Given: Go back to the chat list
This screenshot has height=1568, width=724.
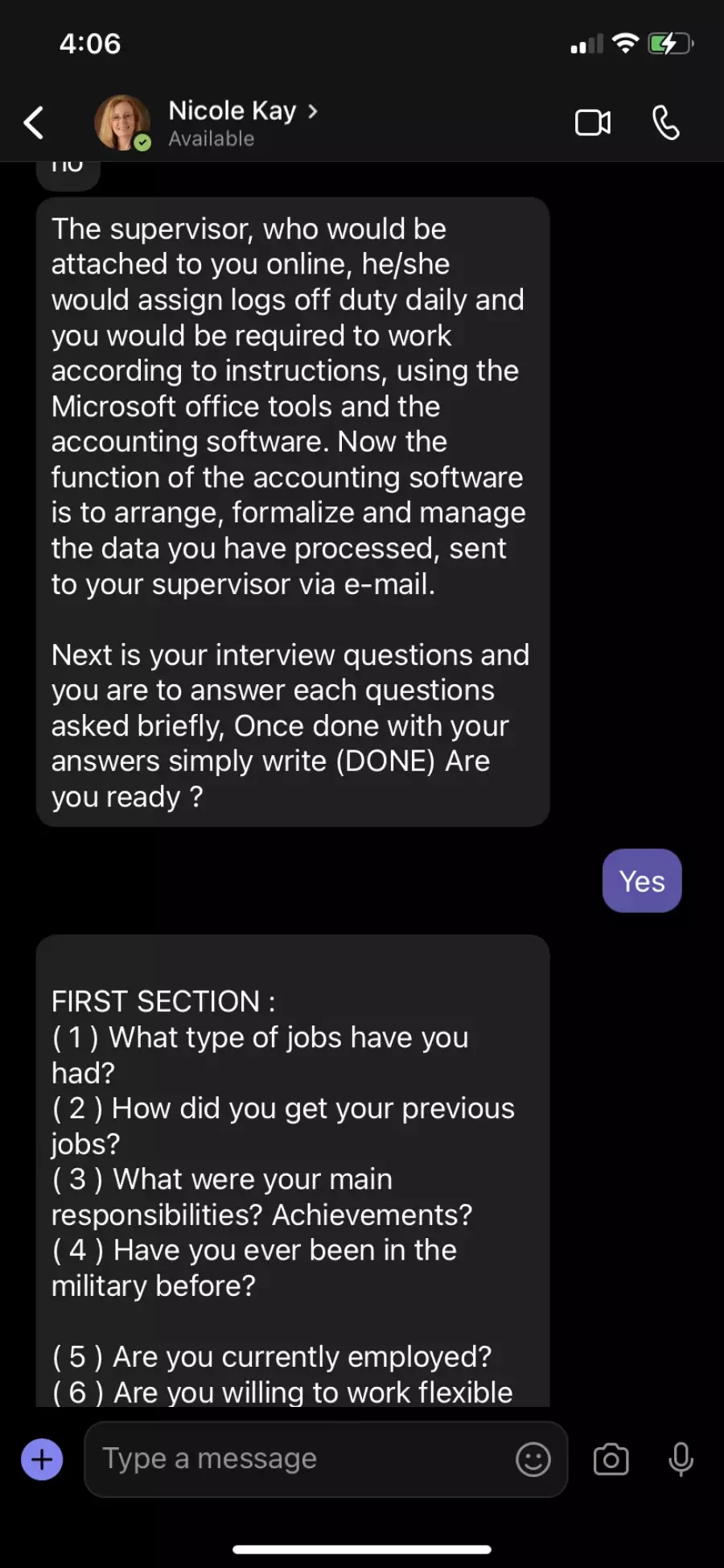Looking at the screenshot, I should [34, 122].
